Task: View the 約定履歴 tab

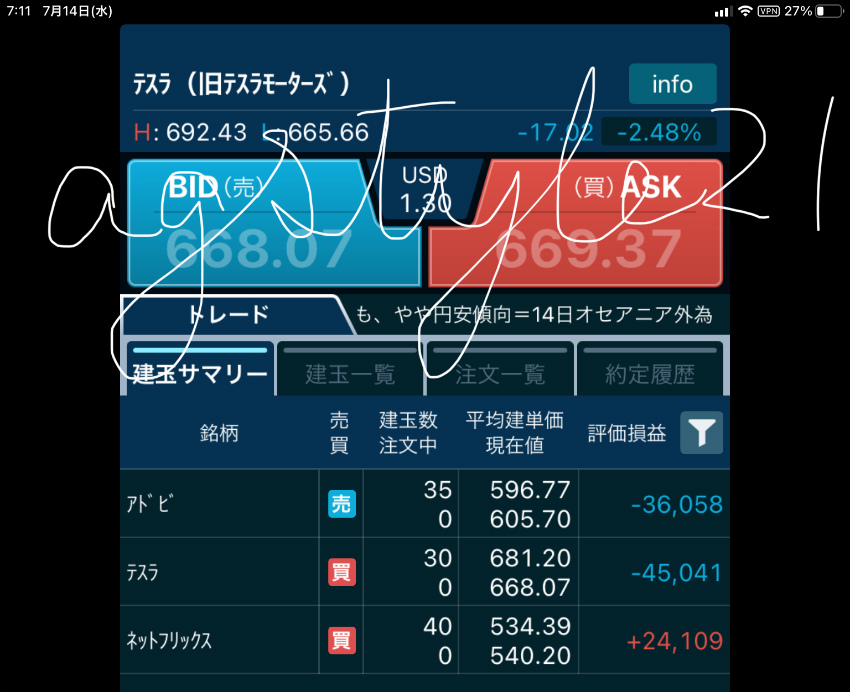Action: [650, 370]
